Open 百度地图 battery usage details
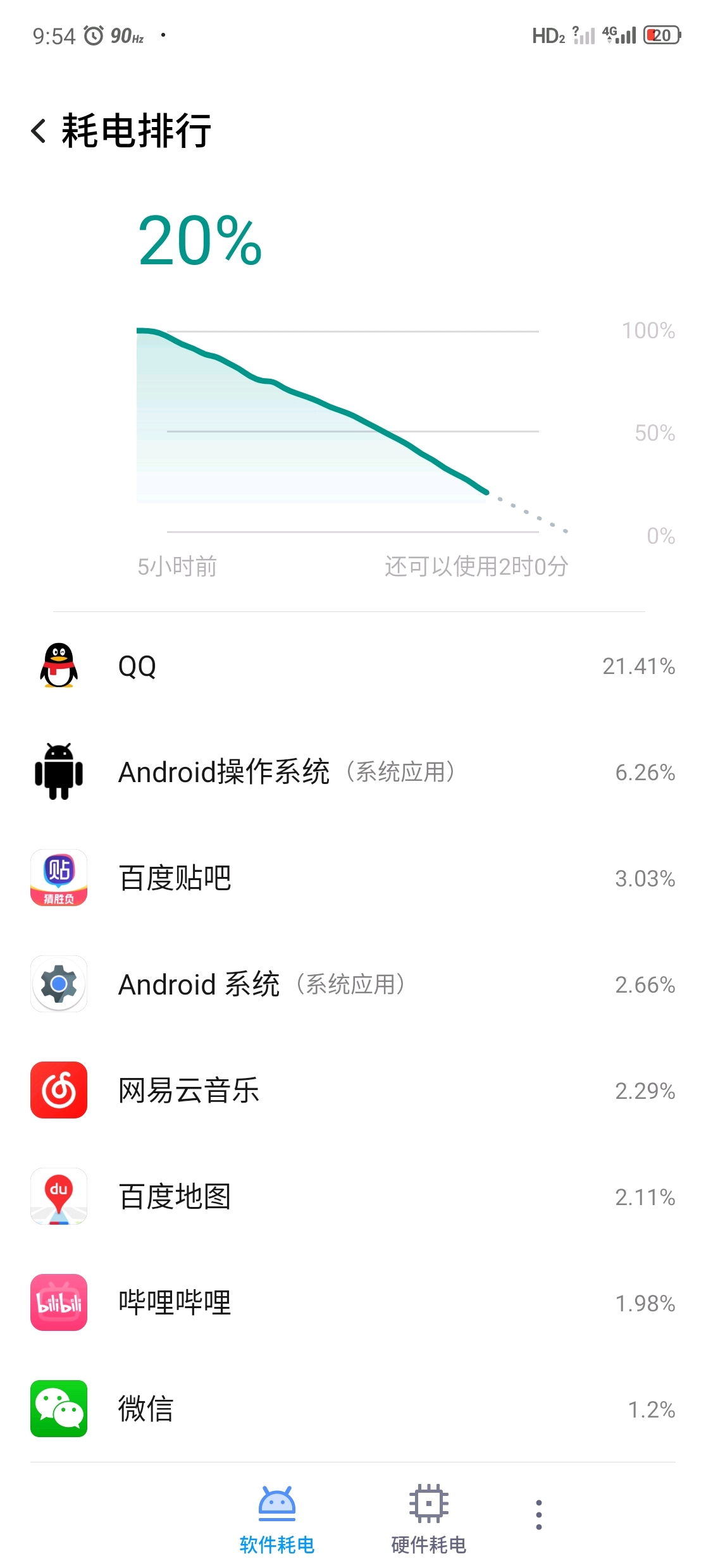The image size is (706, 1568). (x=353, y=1197)
